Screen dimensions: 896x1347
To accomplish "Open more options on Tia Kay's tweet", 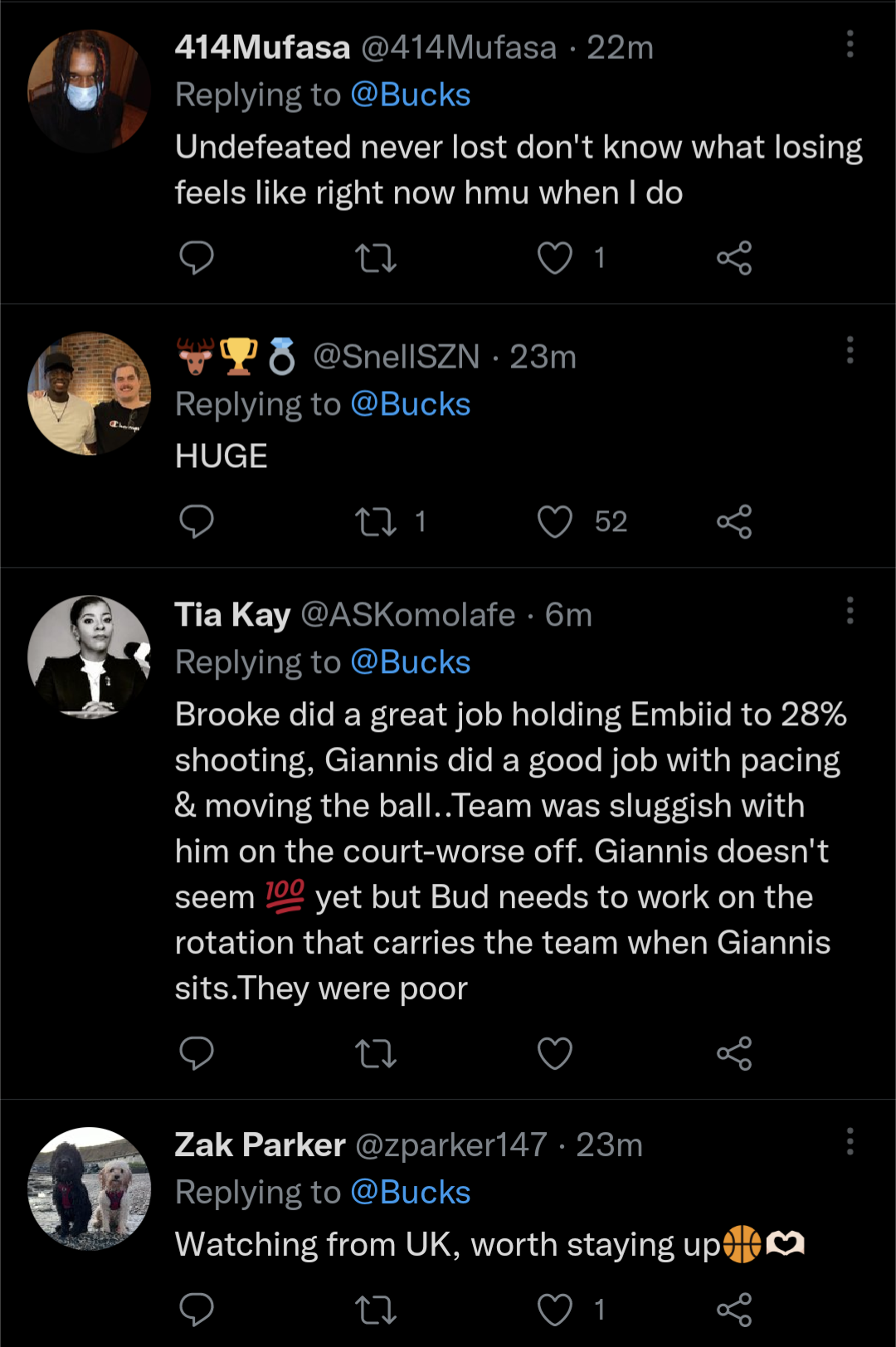I will coord(849,612).
